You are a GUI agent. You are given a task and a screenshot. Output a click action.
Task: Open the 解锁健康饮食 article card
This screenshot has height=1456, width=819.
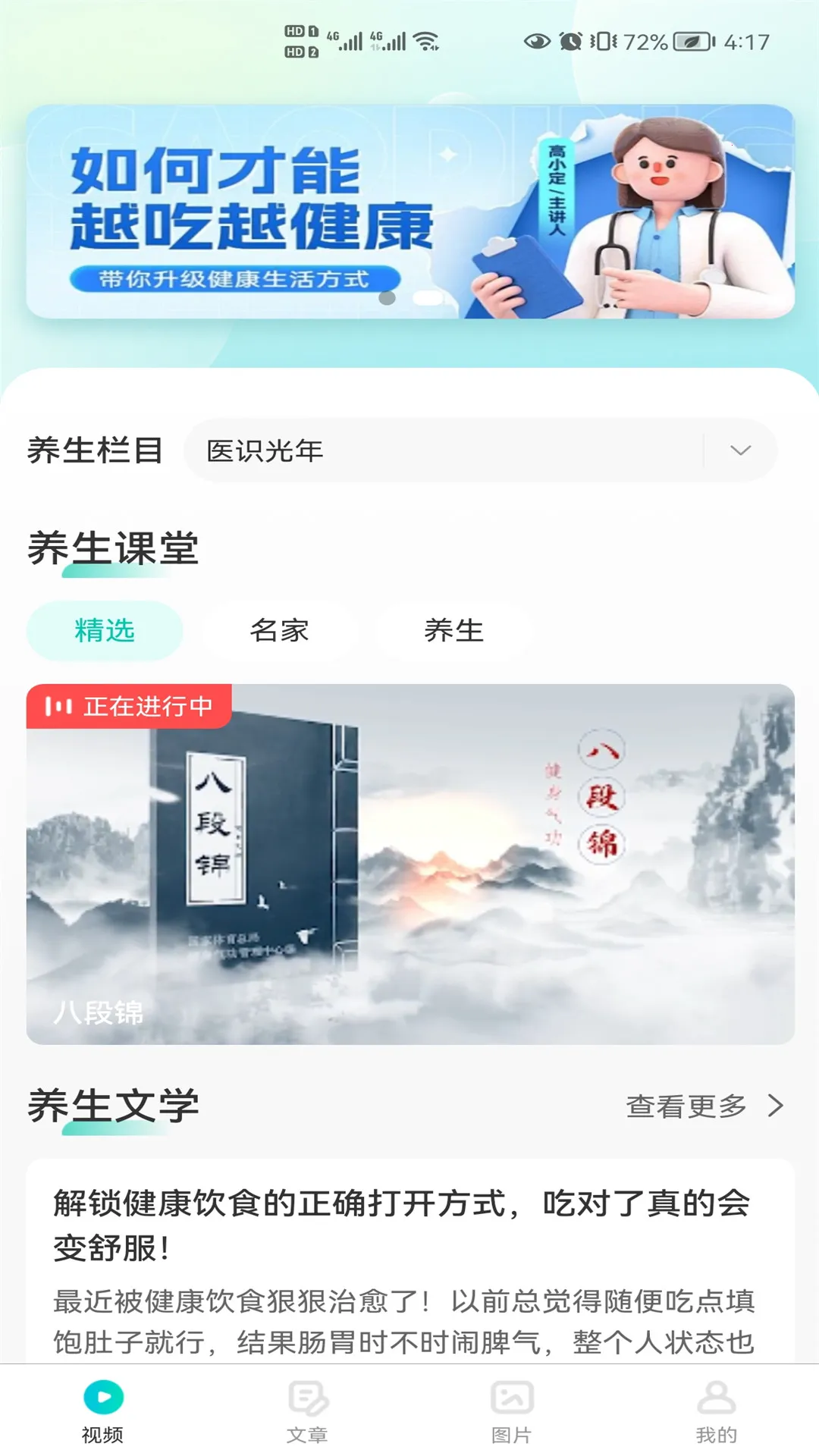(409, 1259)
